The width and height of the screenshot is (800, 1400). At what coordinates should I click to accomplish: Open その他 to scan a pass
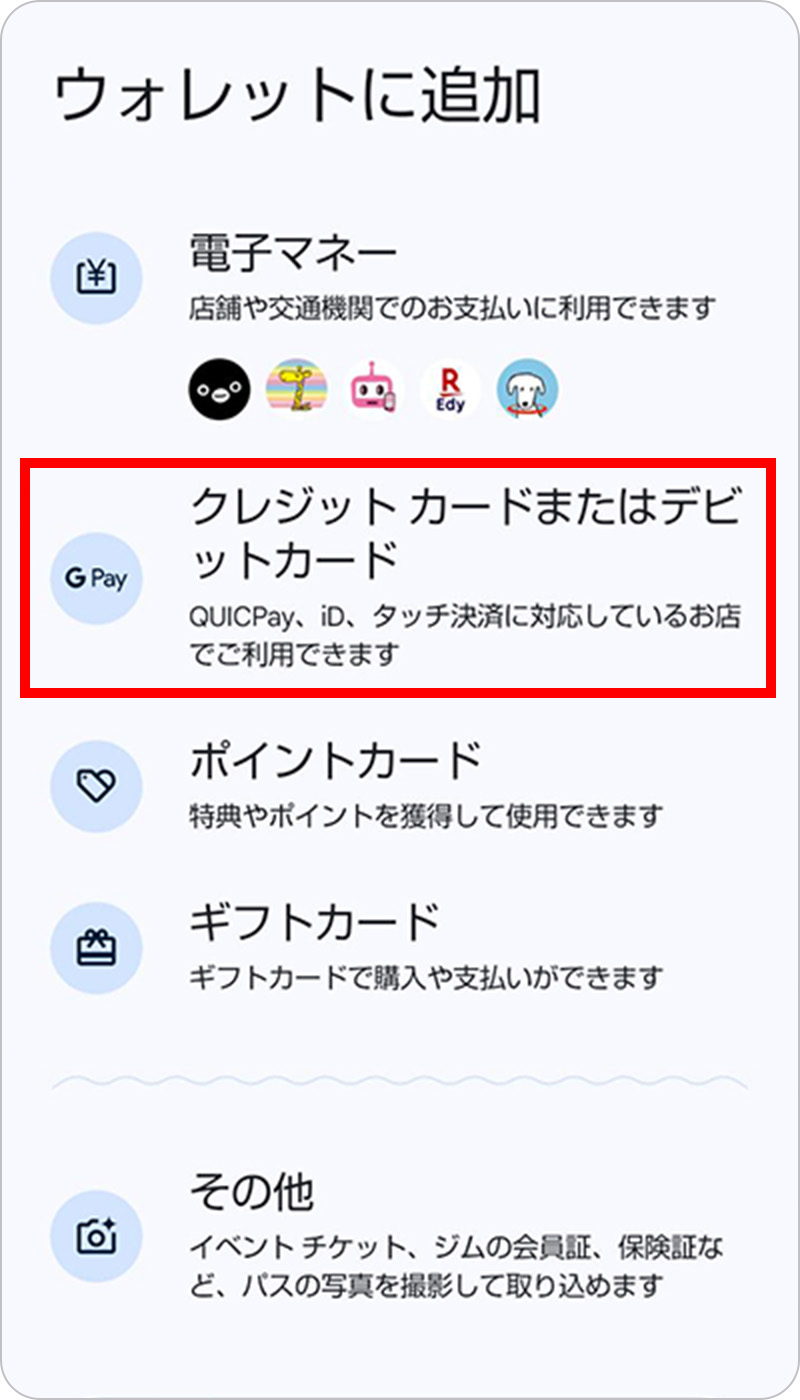[x=252, y=1190]
